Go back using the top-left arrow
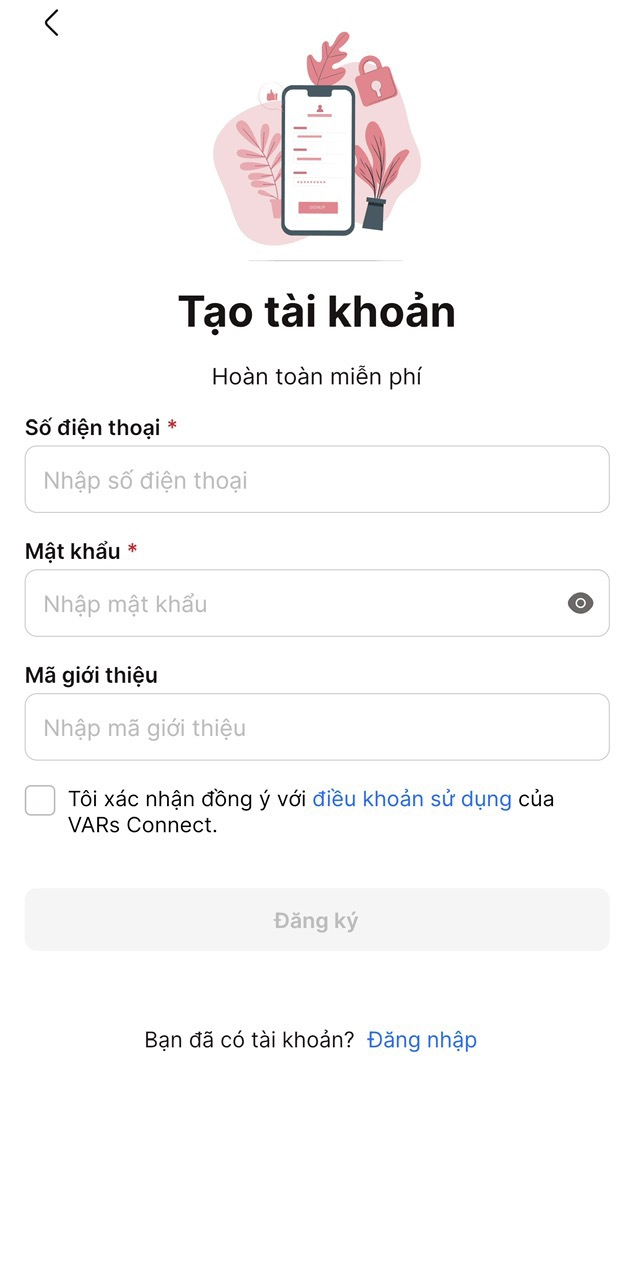This screenshot has width=633, height=1280. [52, 23]
